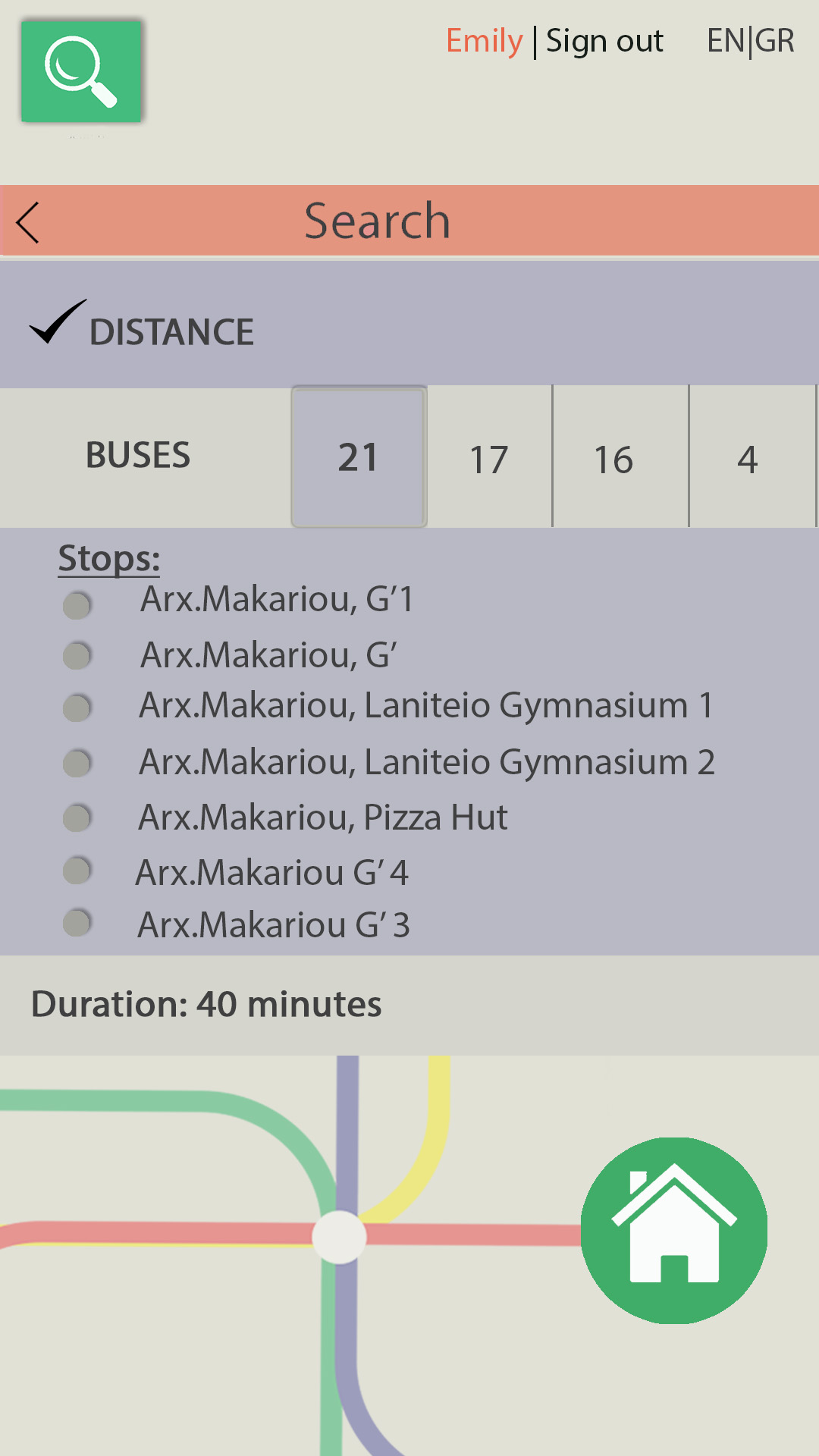Choose stop Arx.Makariou G' 4
This screenshot has height=1456, width=819.
[77, 871]
